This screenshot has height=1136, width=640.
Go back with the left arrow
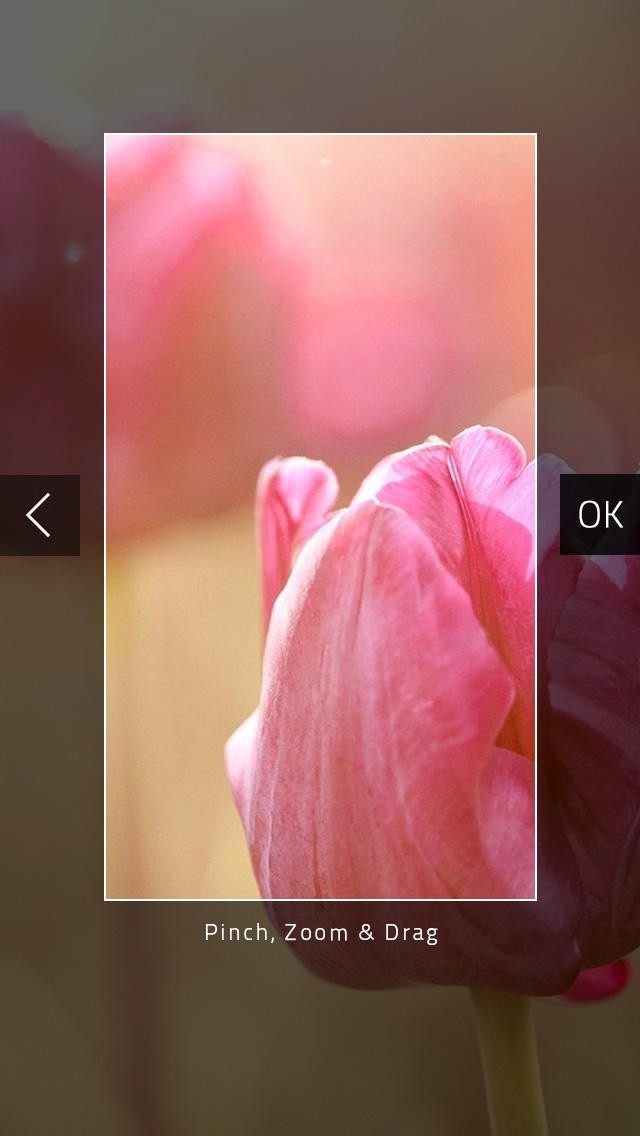click(x=39, y=515)
